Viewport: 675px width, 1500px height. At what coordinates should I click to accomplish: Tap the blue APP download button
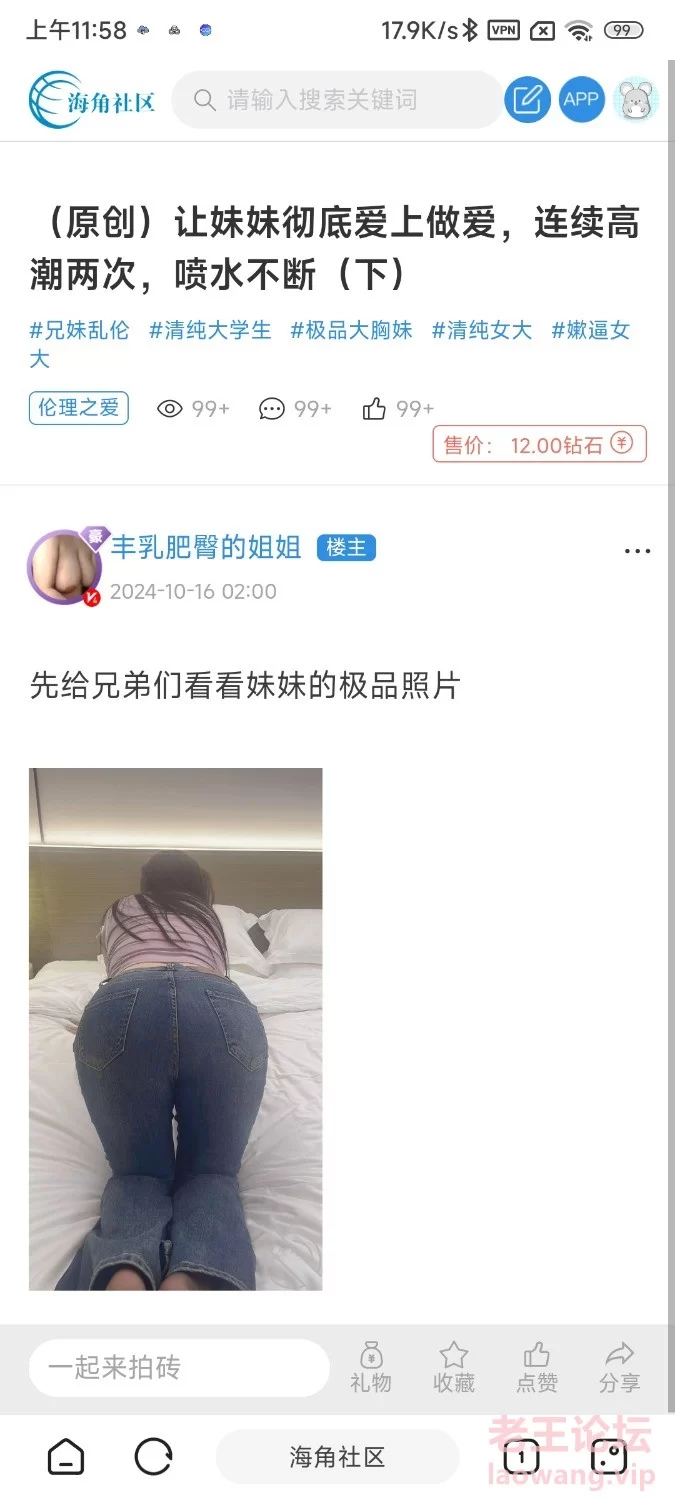(x=581, y=100)
